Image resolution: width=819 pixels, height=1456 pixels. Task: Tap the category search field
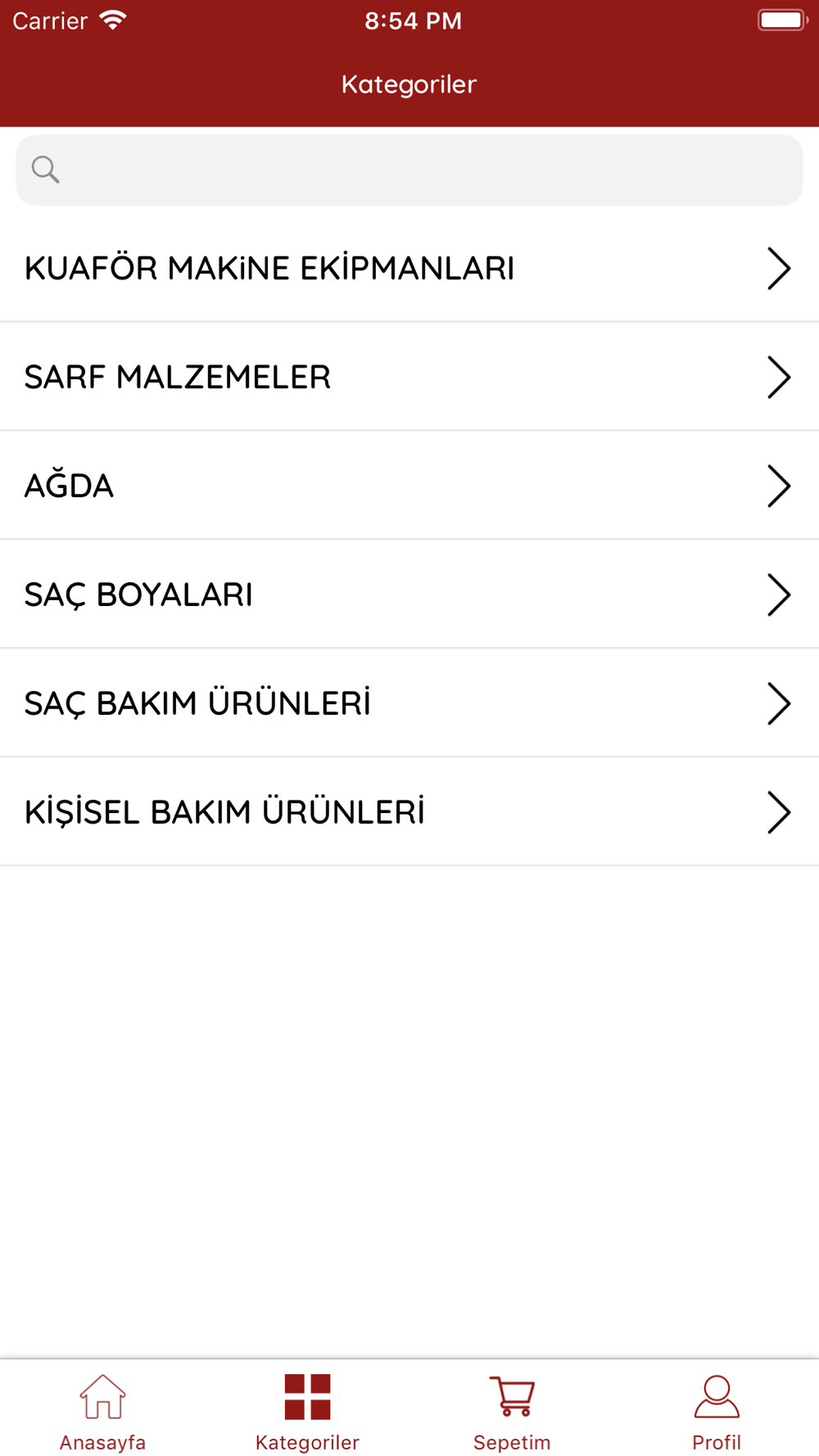(409, 170)
